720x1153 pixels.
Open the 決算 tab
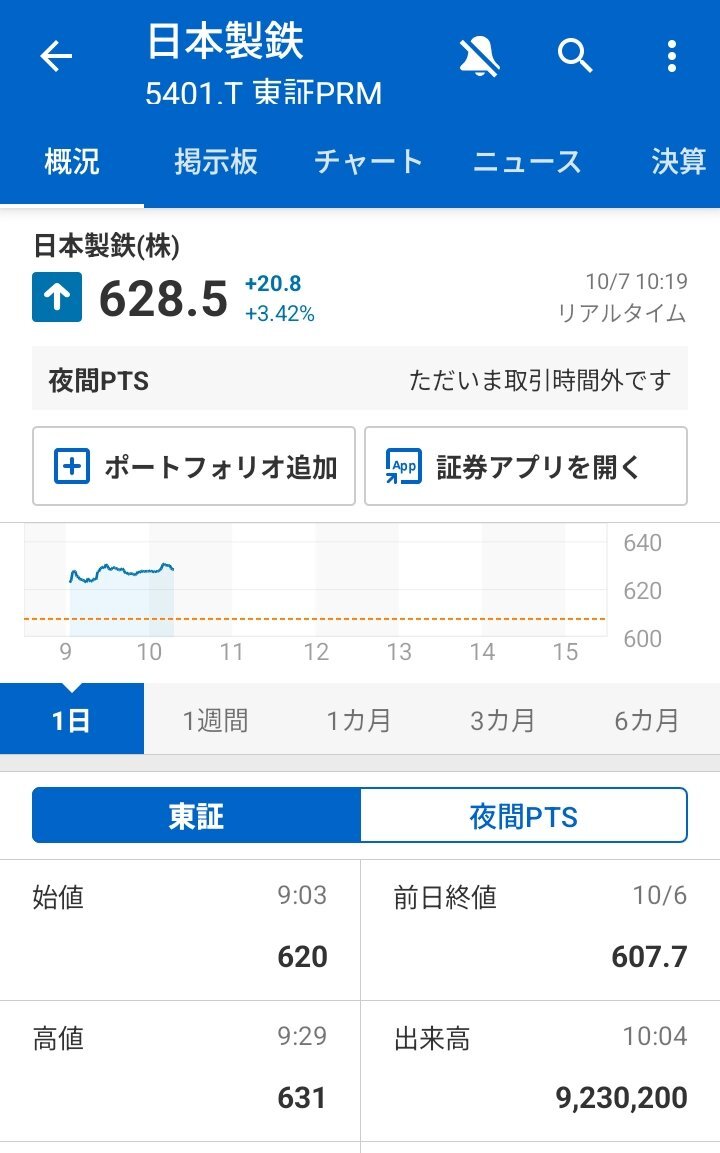678,162
